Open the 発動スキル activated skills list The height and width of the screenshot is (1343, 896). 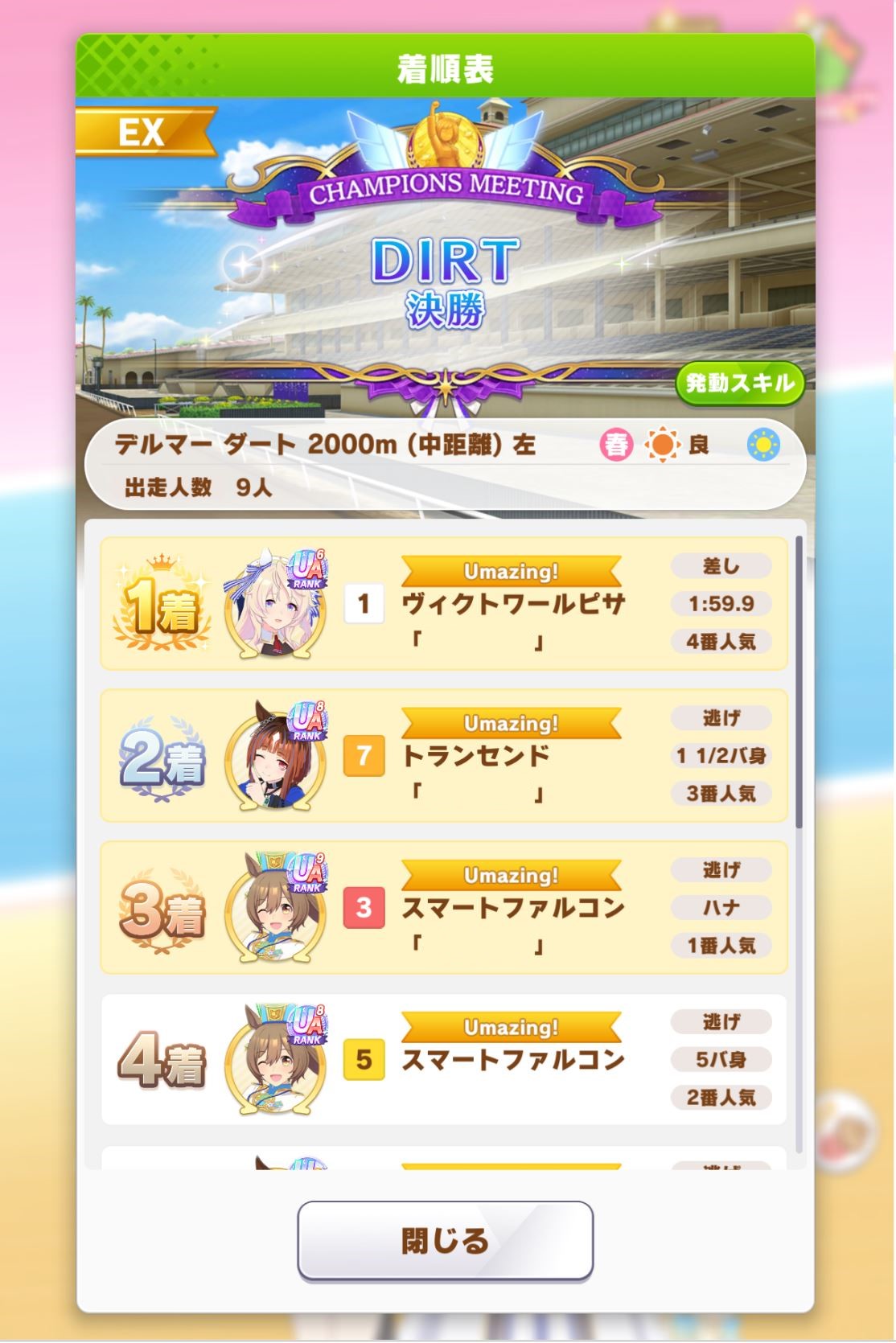click(x=739, y=383)
